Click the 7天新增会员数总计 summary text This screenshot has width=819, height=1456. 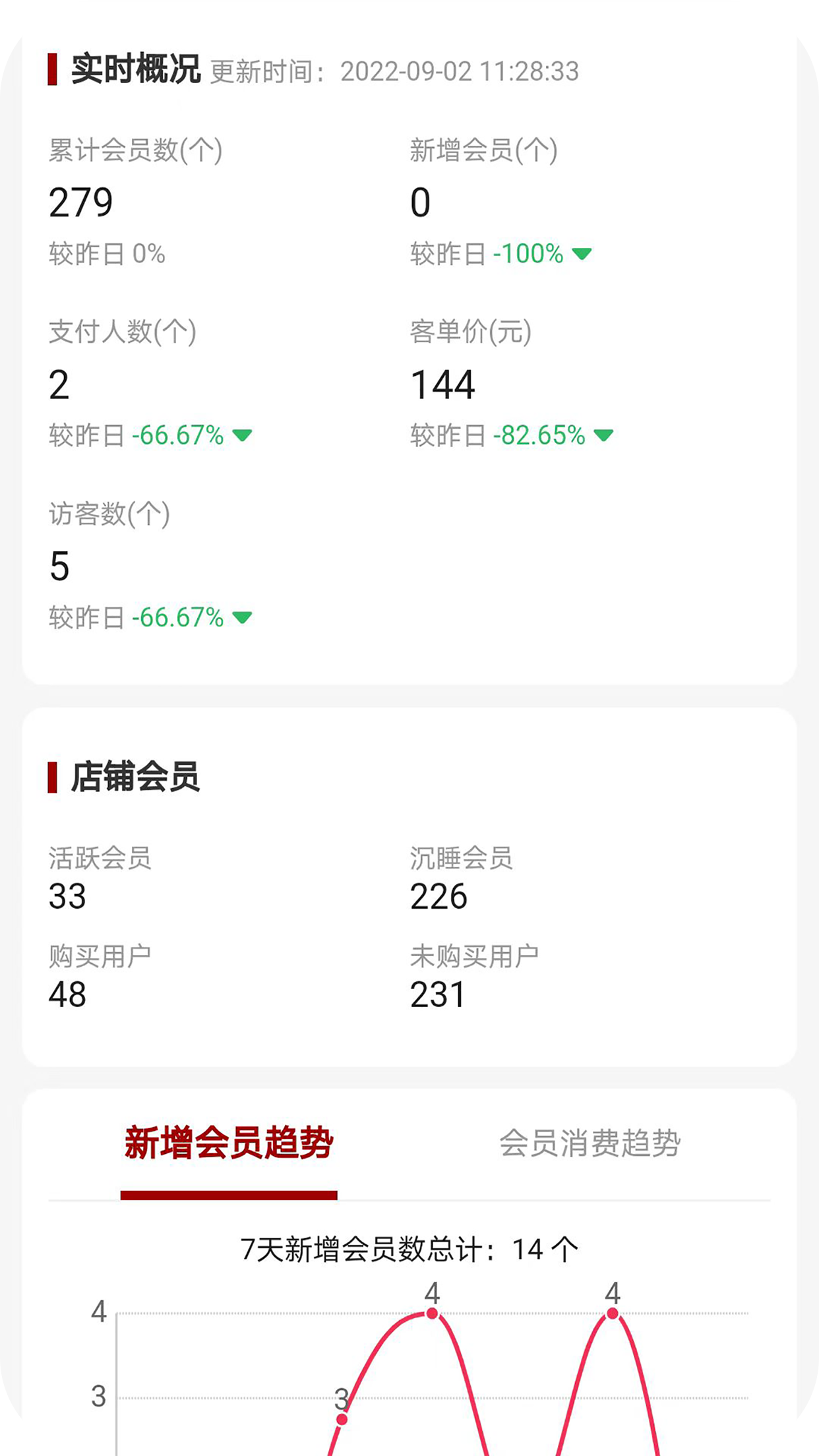coord(409,1247)
